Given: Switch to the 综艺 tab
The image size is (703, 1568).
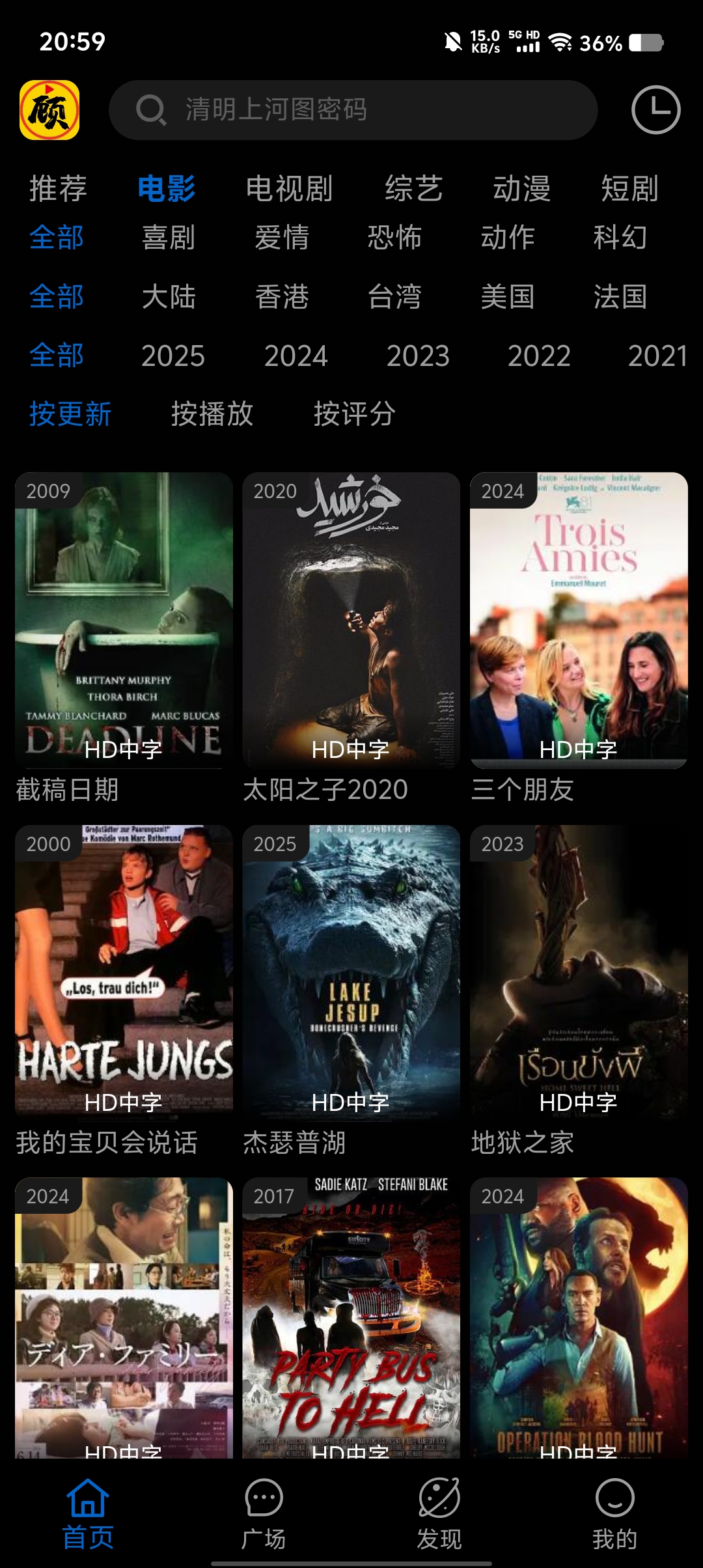Looking at the screenshot, I should pyautogui.click(x=413, y=189).
